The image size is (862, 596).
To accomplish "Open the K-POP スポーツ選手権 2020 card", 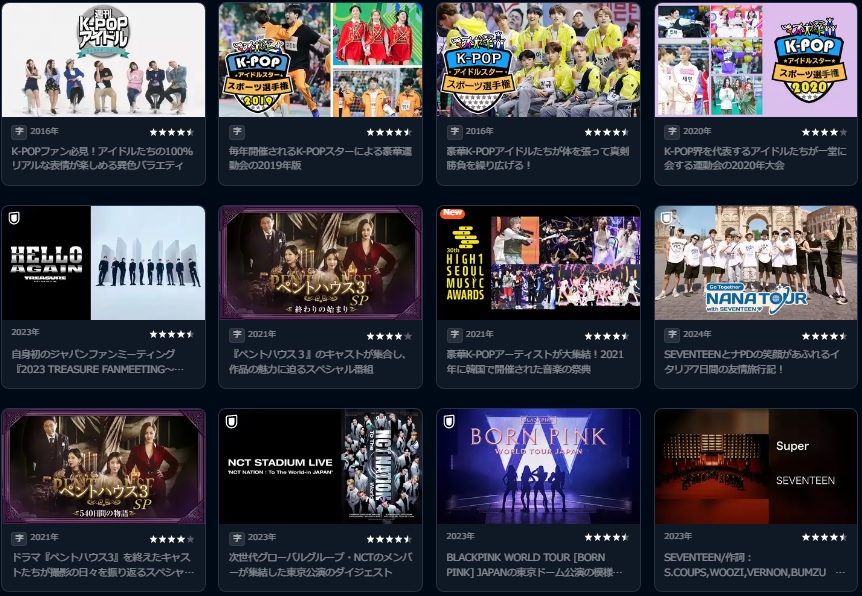I will click(x=756, y=60).
